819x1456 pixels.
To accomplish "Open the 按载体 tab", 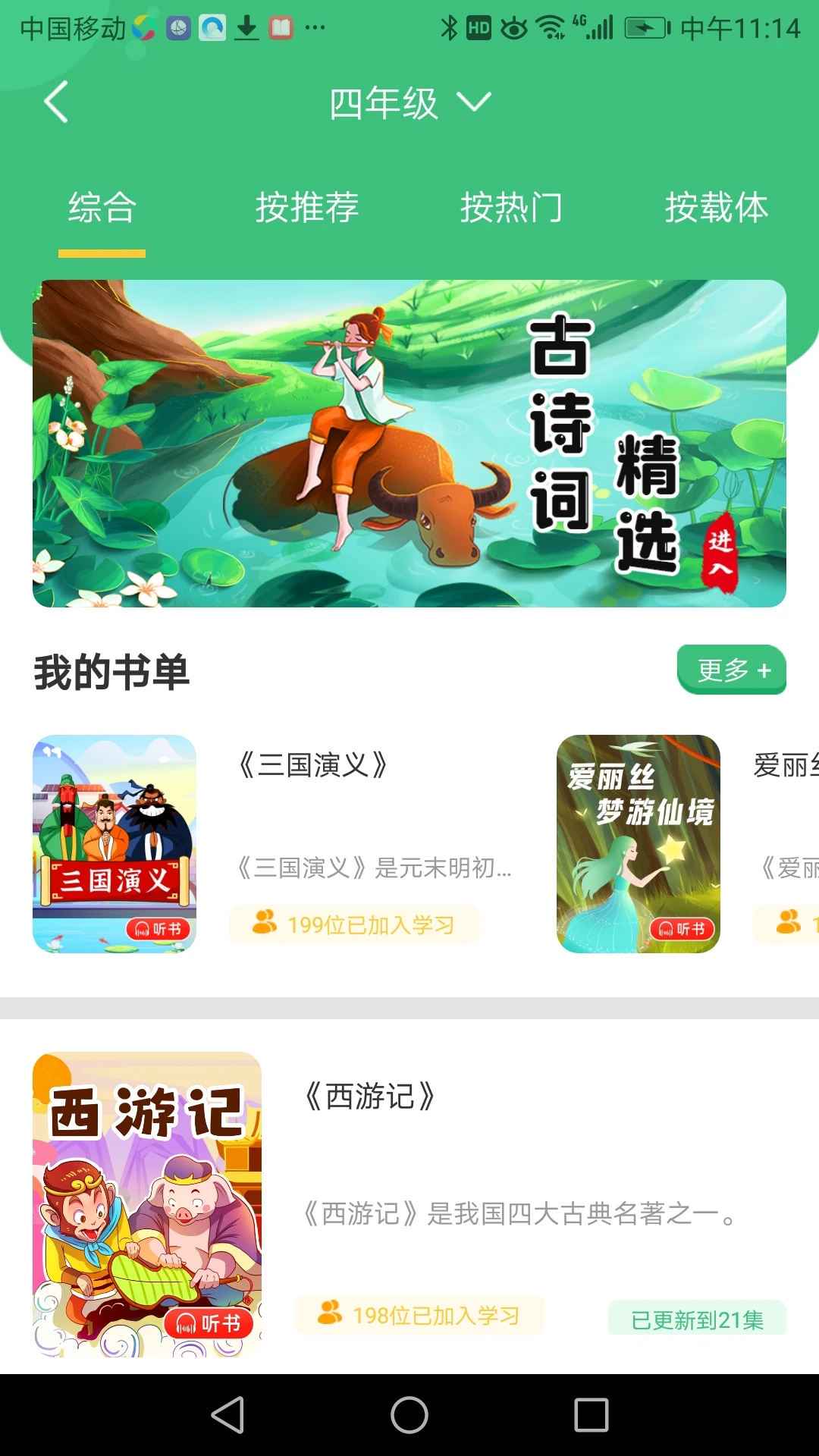I will point(716,208).
